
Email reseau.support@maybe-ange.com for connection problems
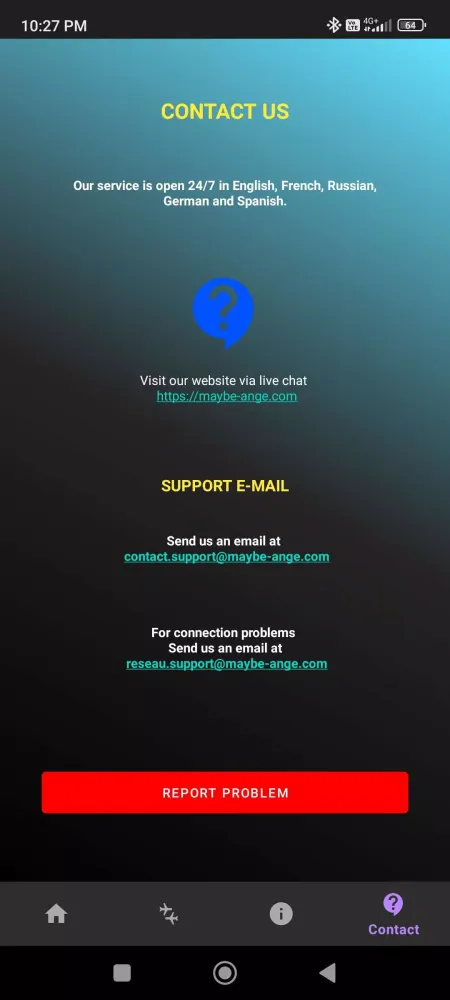[x=226, y=664]
